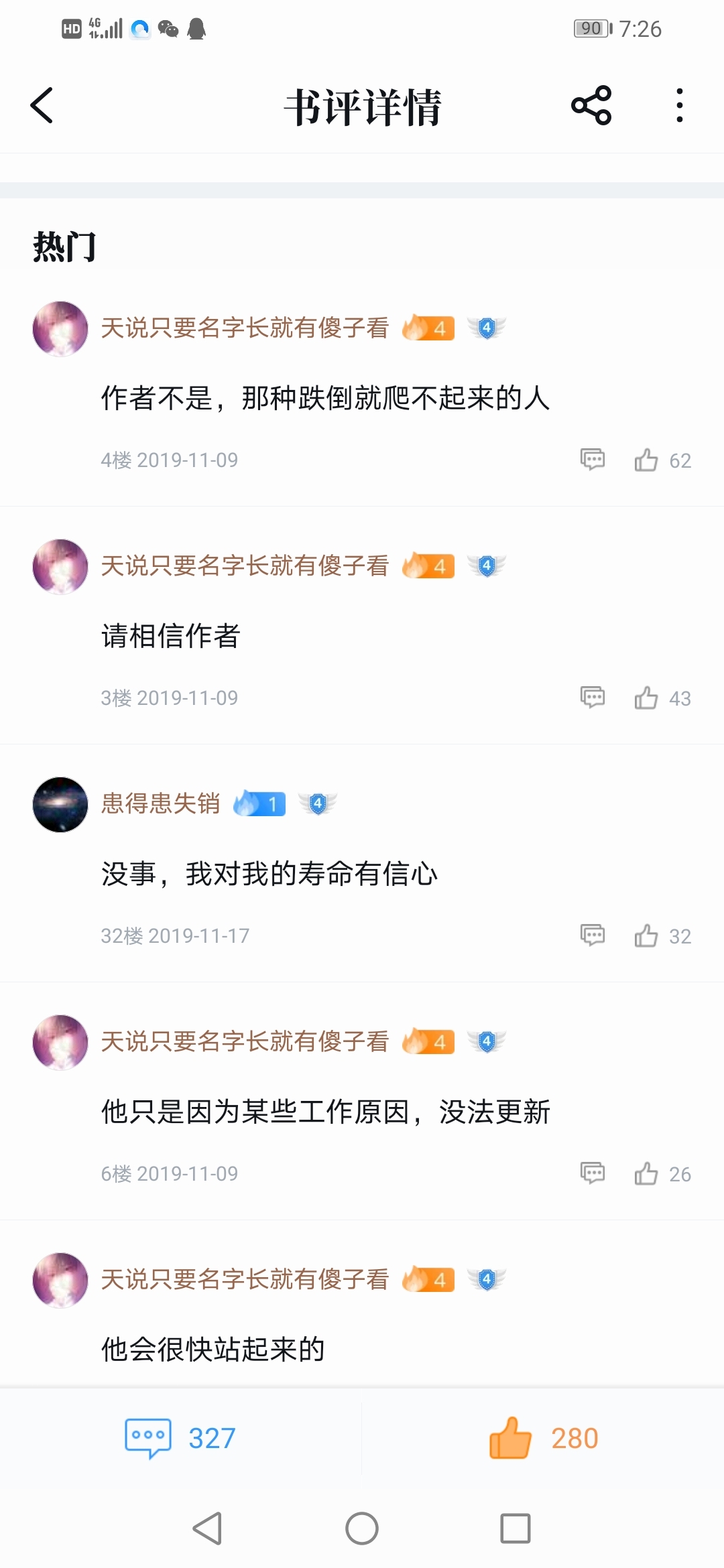Tap the system home button
The width and height of the screenshot is (724, 1568).
click(362, 1528)
